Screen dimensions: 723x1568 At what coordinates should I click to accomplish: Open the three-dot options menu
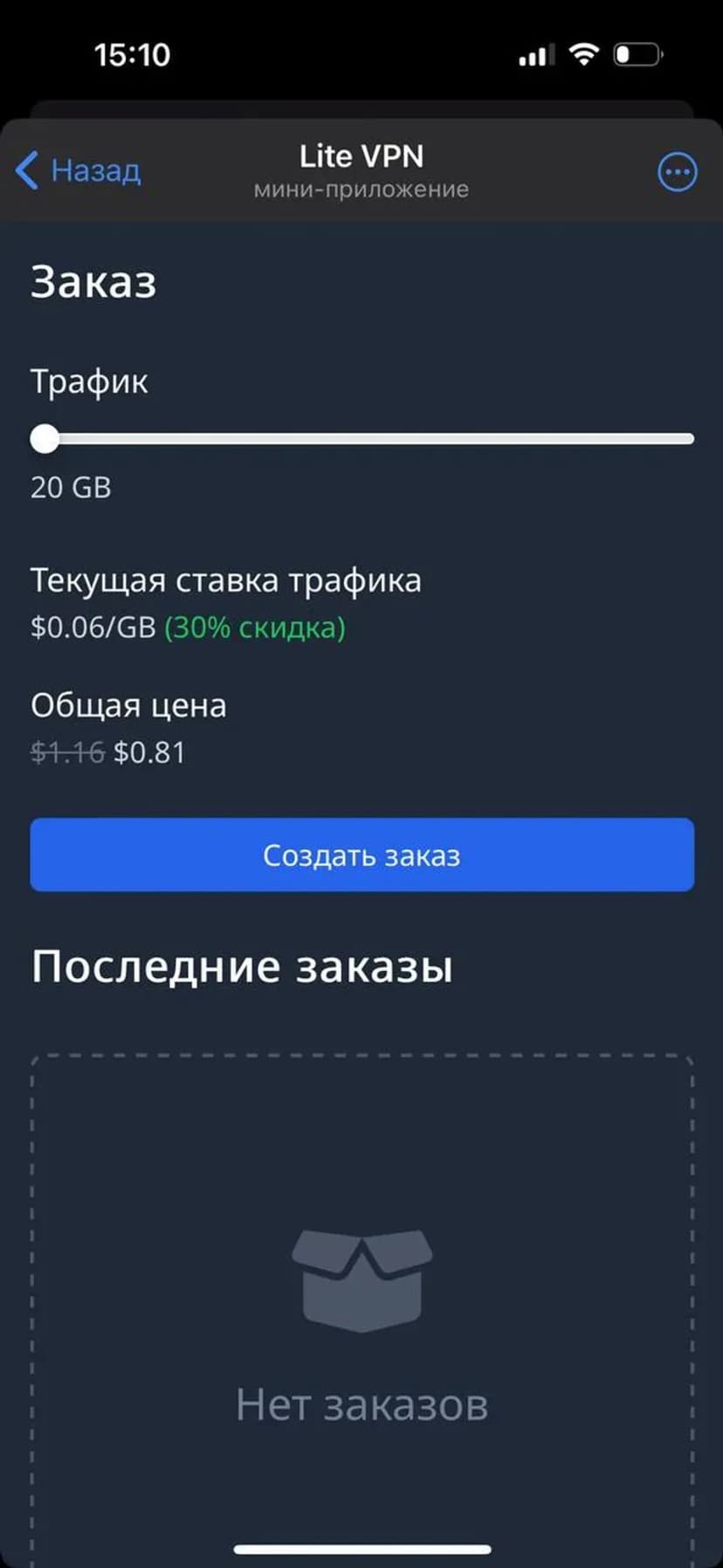(677, 172)
